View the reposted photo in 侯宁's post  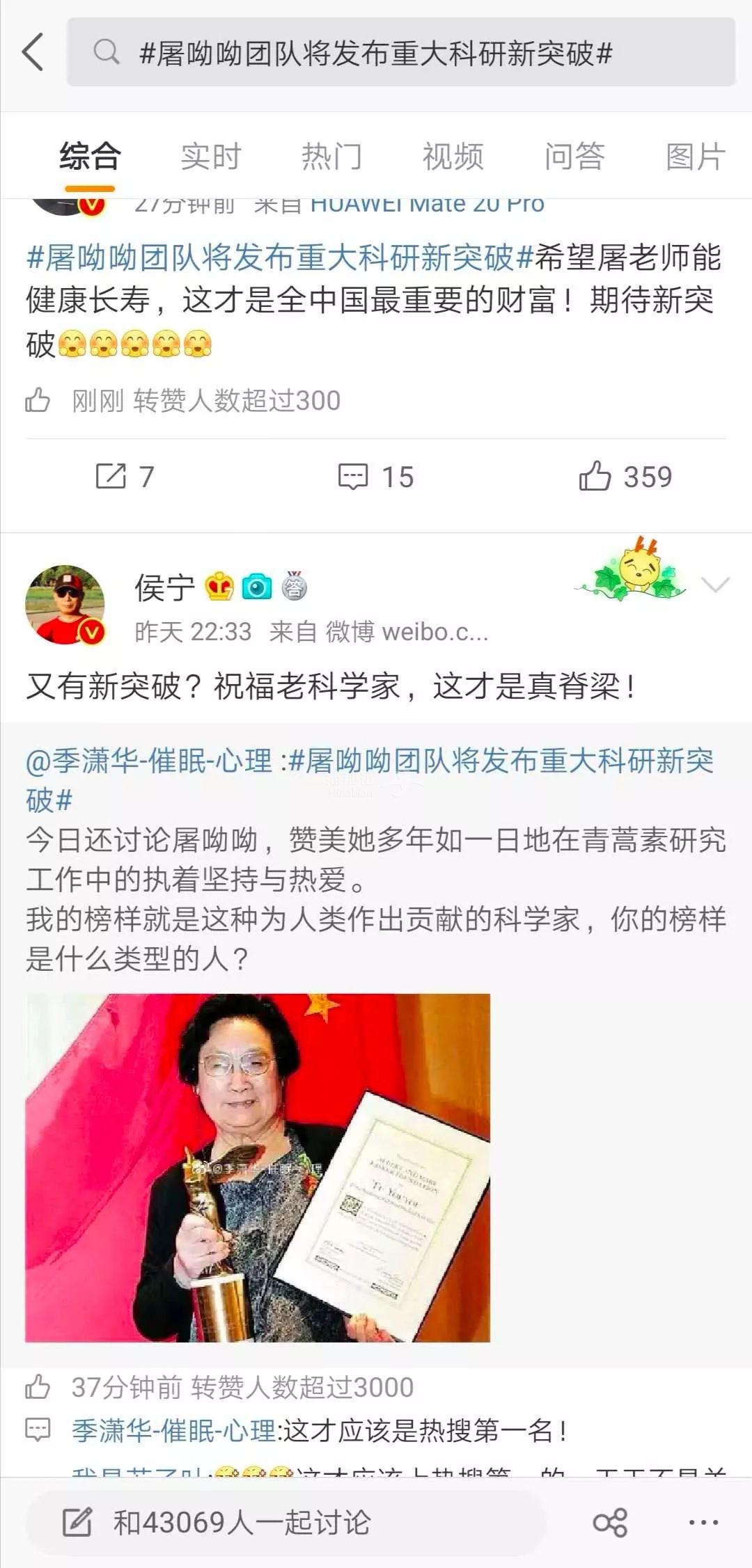coord(258,1168)
